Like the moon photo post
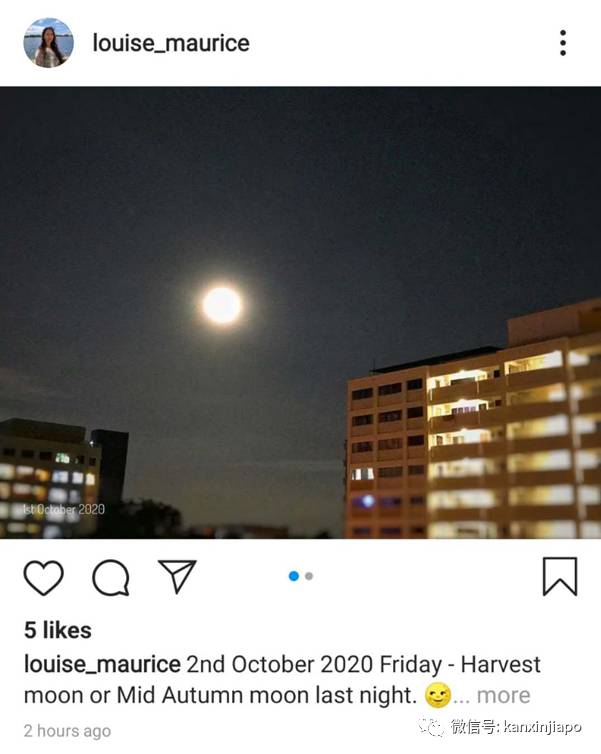The height and width of the screenshot is (754, 601). pyautogui.click(x=44, y=577)
